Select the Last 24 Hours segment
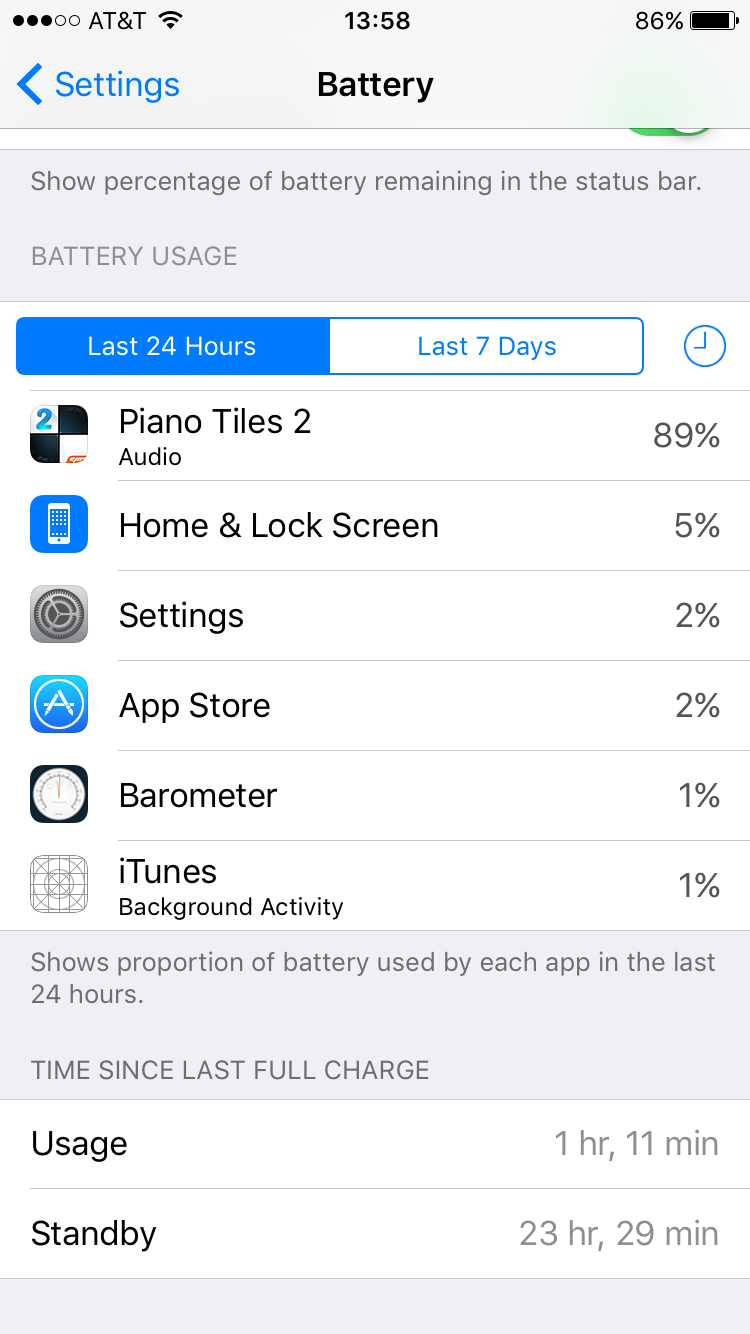Image resolution: width=750 pixels, height=1334 pixels. pos(172,346)
